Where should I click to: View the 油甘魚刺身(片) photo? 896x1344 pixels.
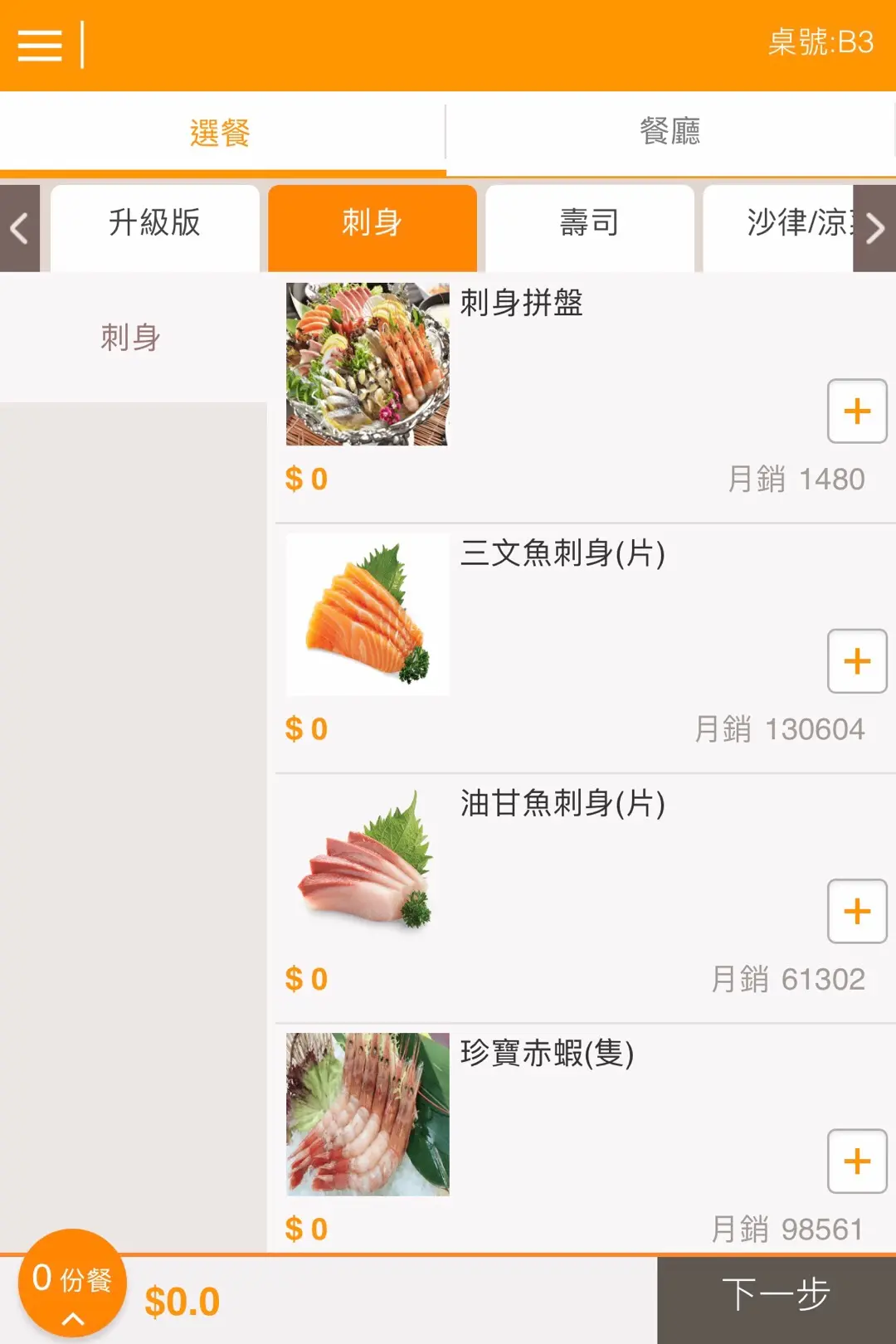[x=368, y=864]
